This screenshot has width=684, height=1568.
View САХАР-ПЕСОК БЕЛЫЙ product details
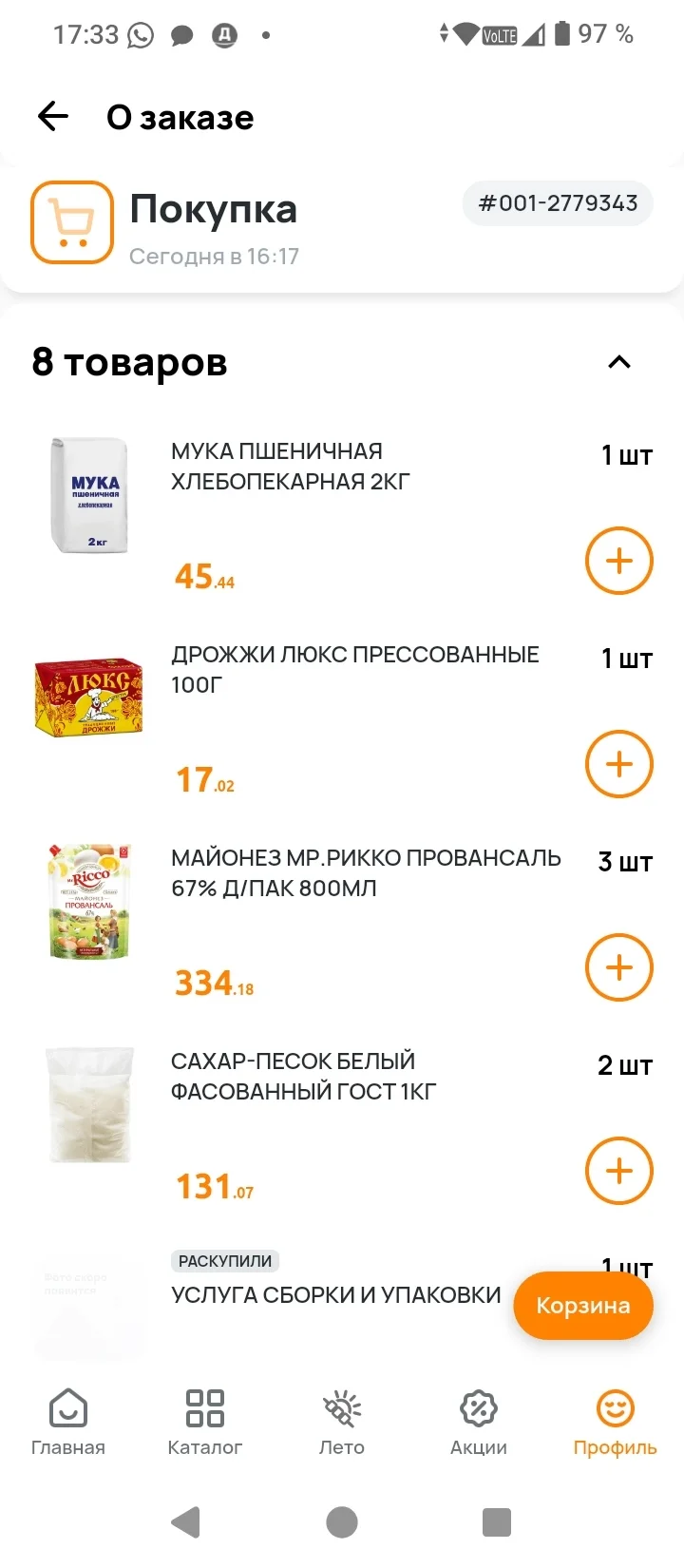[303, 1077]
